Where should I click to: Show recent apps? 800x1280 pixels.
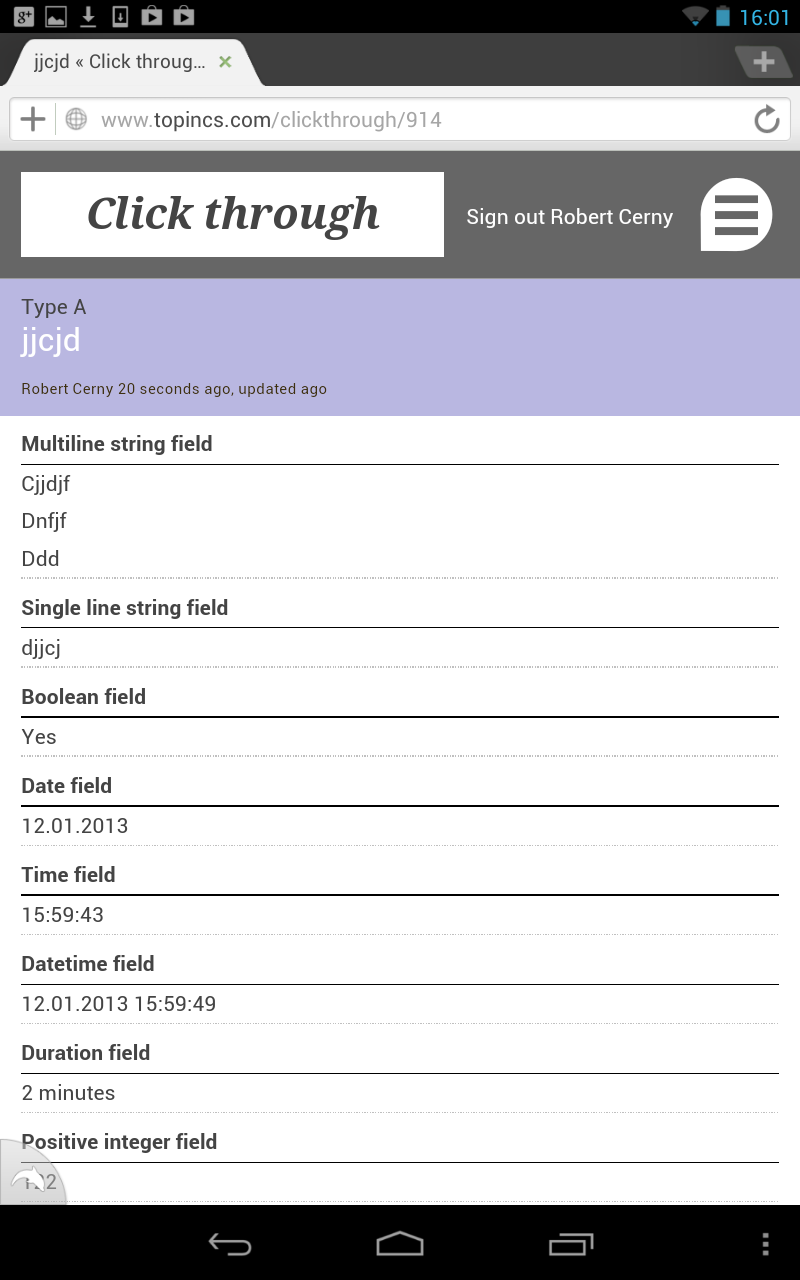pyautogui.click(x=571, y=1244)
